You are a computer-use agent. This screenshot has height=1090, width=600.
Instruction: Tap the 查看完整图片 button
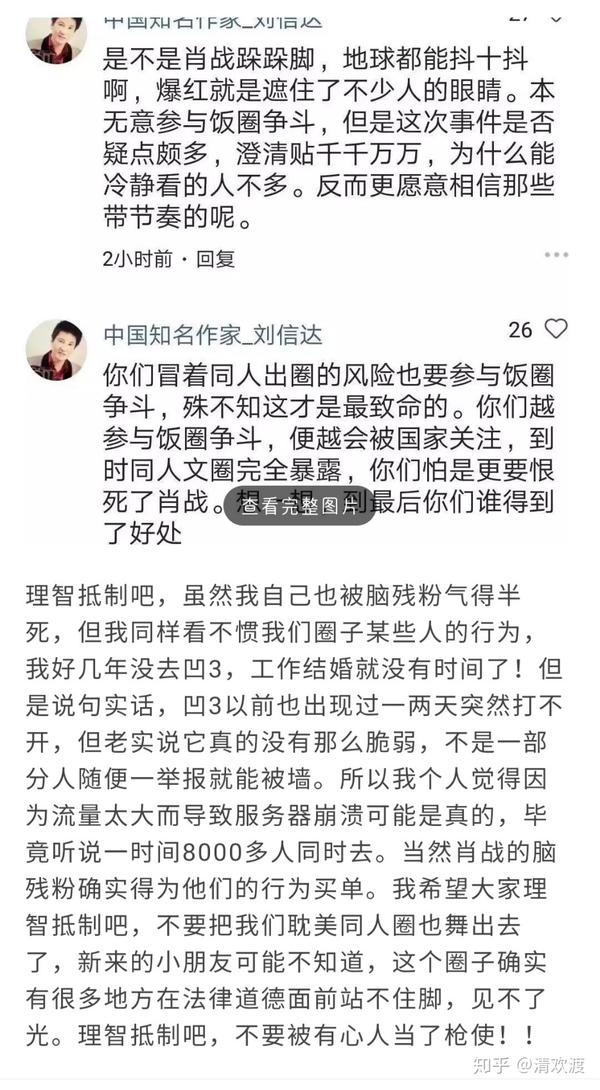(x=300, y=506)
